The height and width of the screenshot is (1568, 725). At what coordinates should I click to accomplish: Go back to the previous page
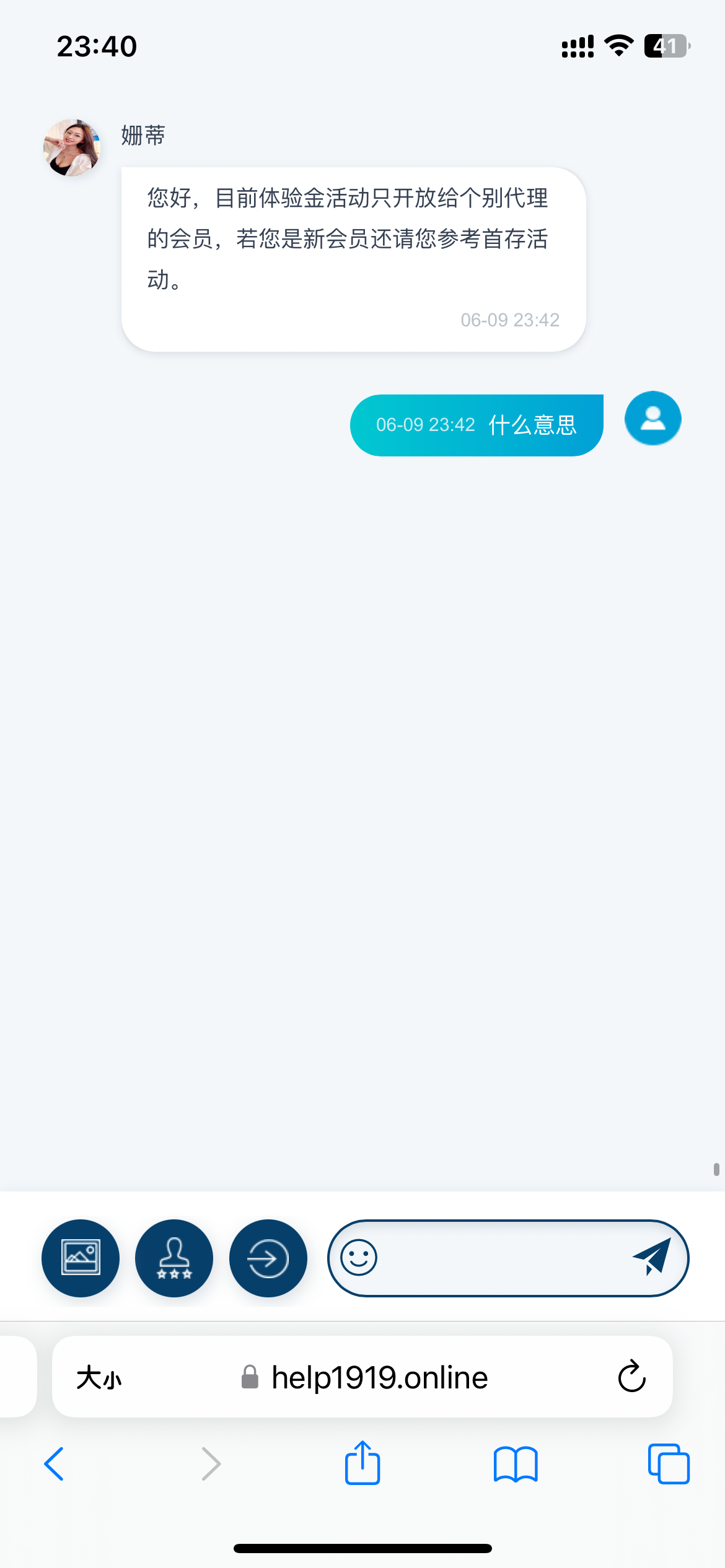(x=55, y=1464)
